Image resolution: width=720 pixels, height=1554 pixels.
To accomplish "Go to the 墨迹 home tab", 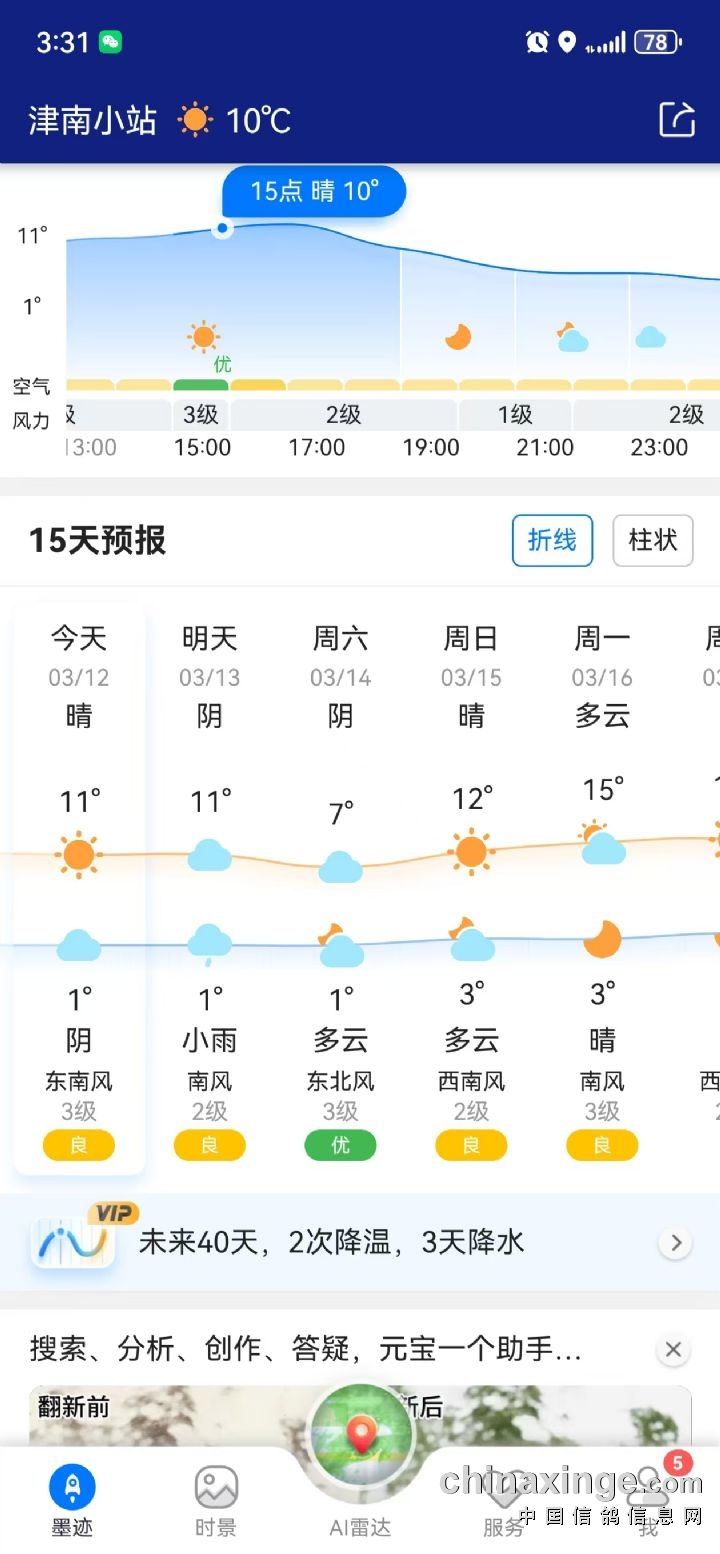I will click(x=72, y=1500).
